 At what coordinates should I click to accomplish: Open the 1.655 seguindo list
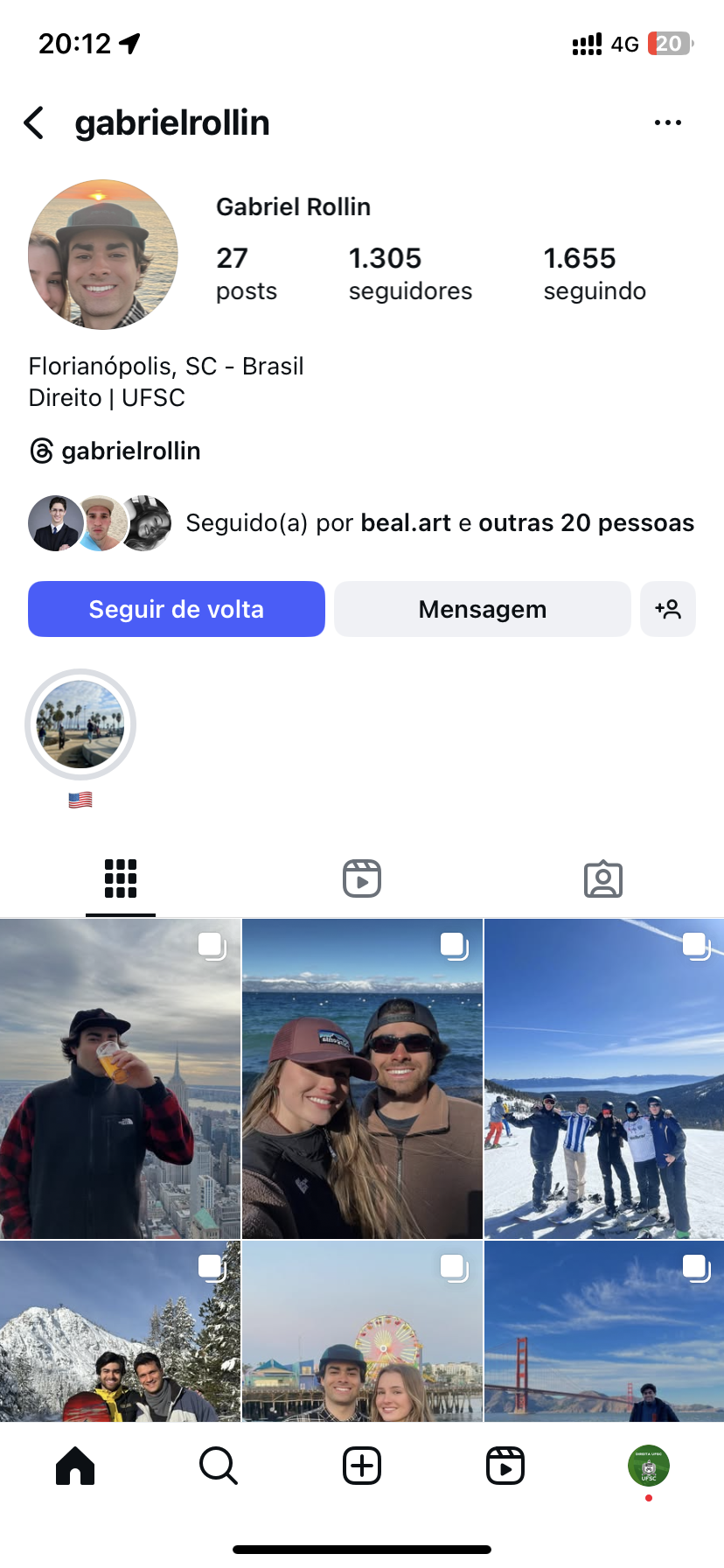pos(594,273)
